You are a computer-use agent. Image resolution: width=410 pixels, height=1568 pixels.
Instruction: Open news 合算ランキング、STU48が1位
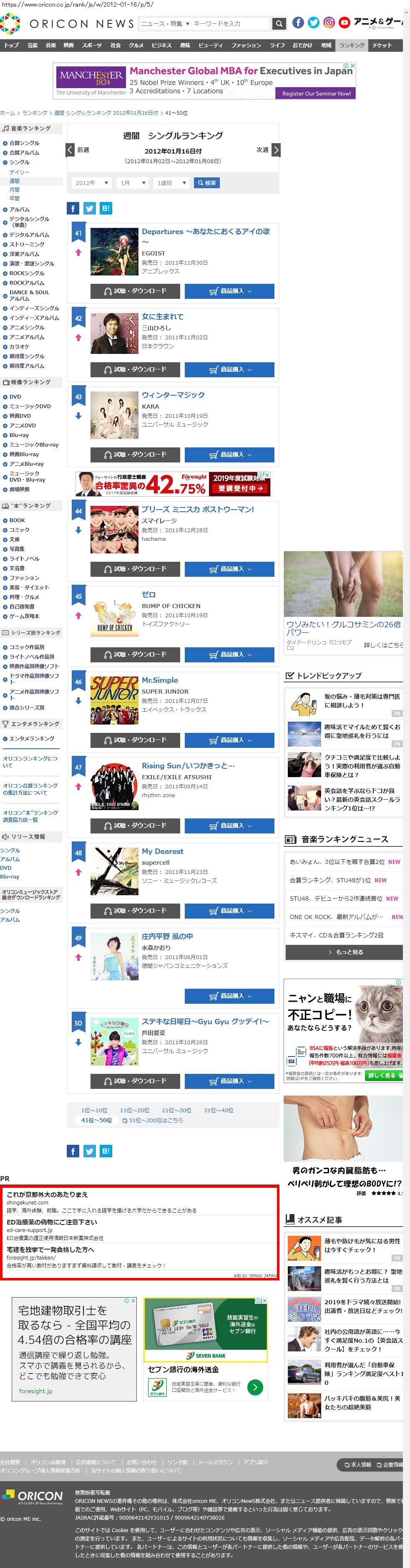tap(330, 880)
